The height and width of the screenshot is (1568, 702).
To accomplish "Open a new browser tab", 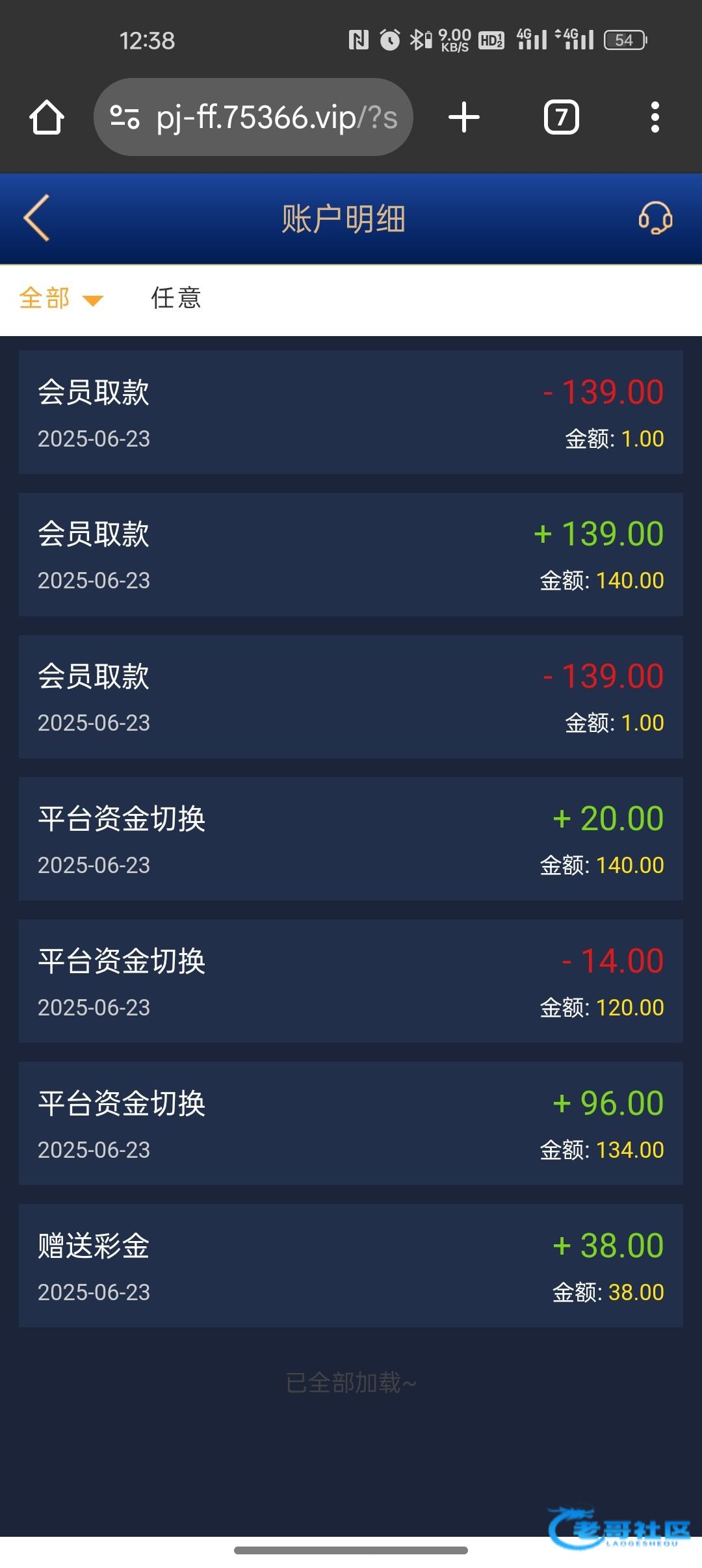I will click(x=464, y=118).
